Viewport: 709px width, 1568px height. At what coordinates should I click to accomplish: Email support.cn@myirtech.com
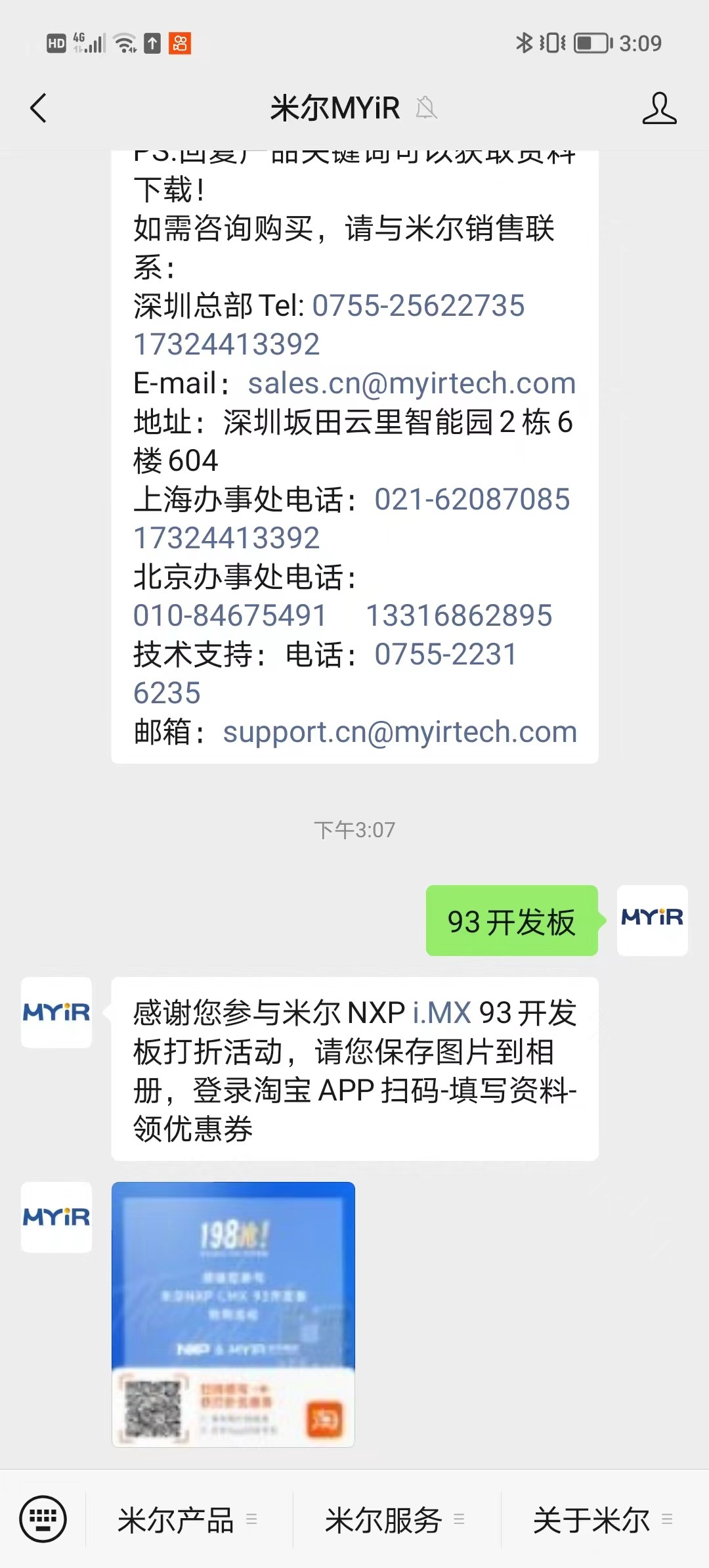[400, 732]
